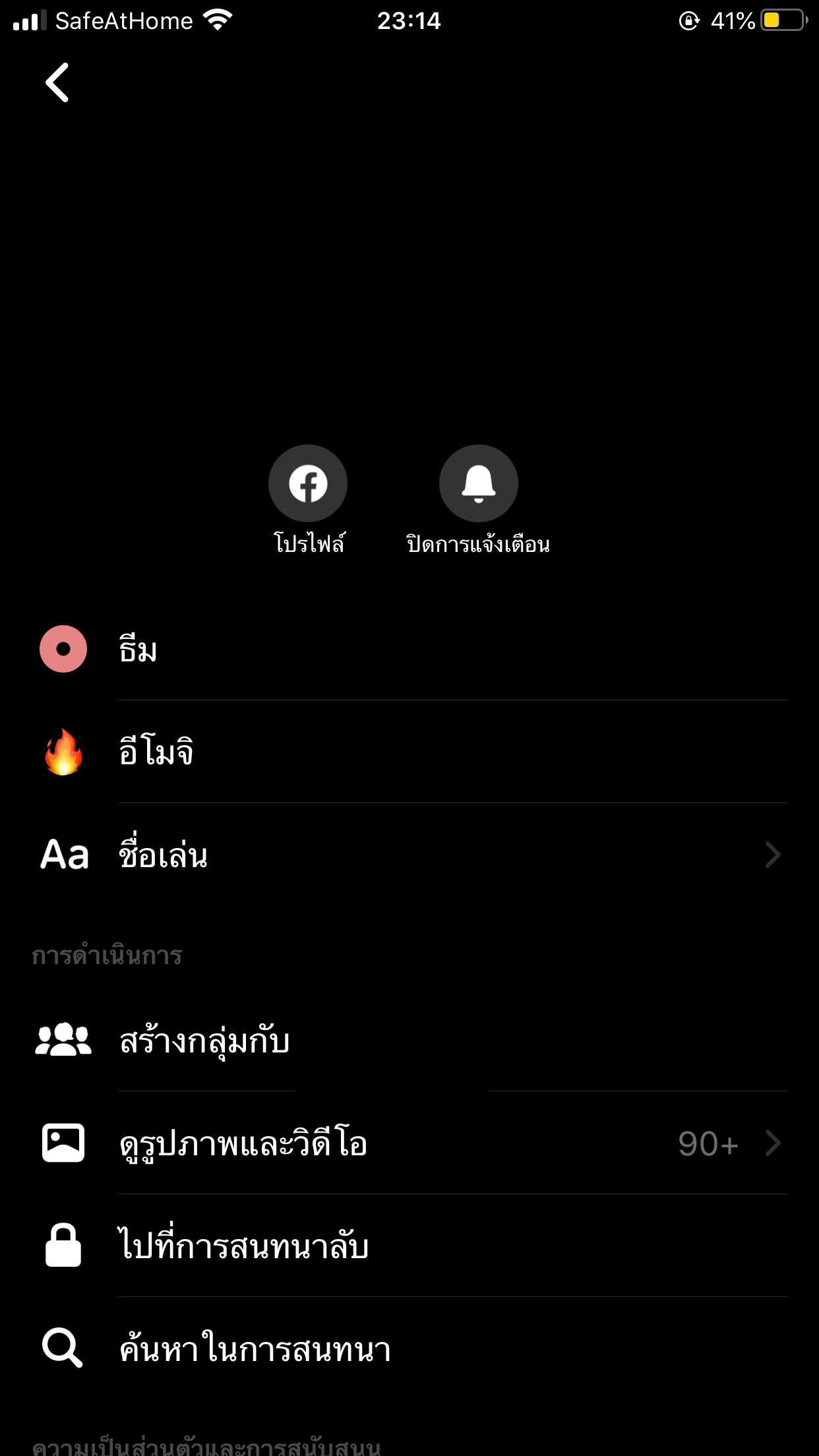The height and width of the screenshot is (1456, 819).
Task: Go back using the top-left arrow
Action: tap(57, 83)
